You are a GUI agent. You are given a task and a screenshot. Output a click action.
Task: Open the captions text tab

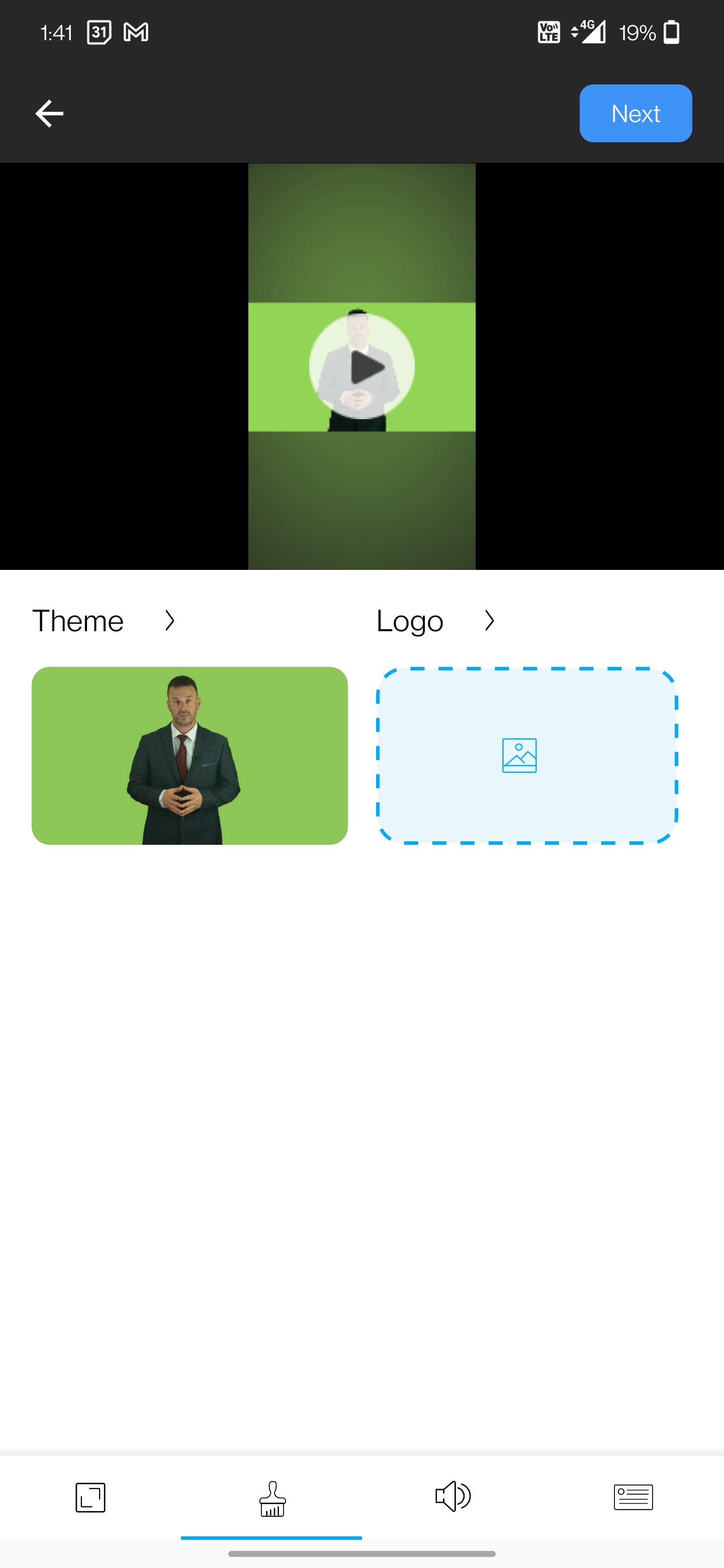click(x=633, y=1497)
